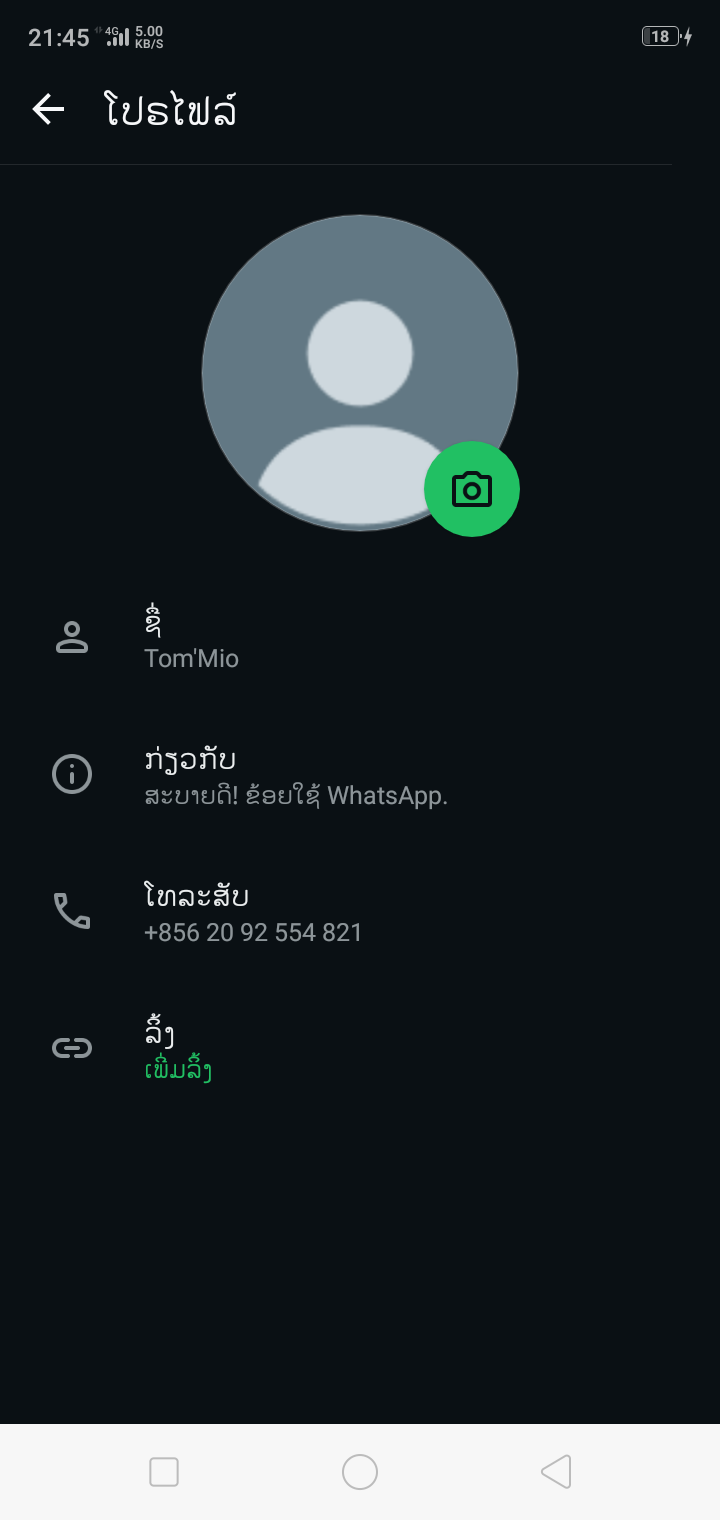Open recent apps from navigation bar

tap(164, 1472)
